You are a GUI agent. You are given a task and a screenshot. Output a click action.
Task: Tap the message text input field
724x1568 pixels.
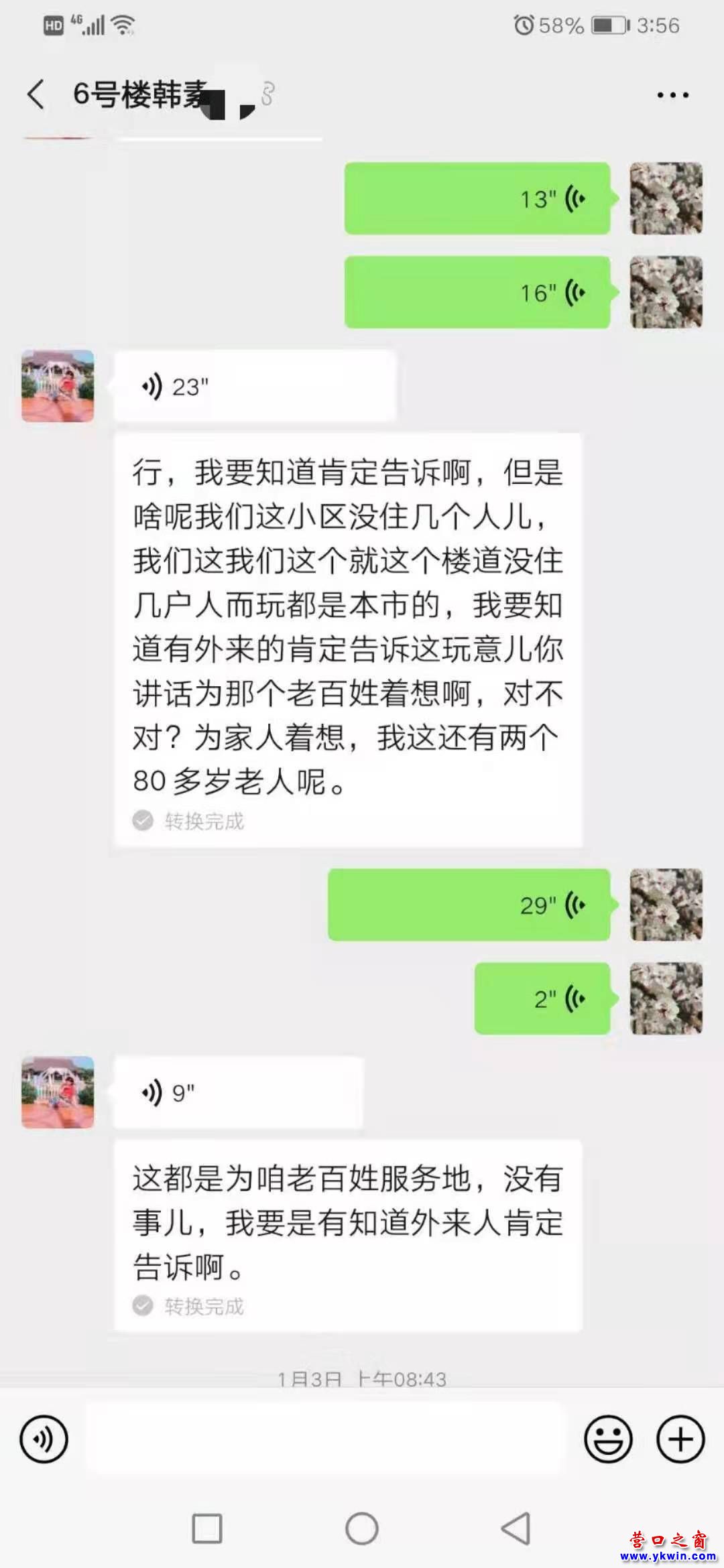point(325,1439)
